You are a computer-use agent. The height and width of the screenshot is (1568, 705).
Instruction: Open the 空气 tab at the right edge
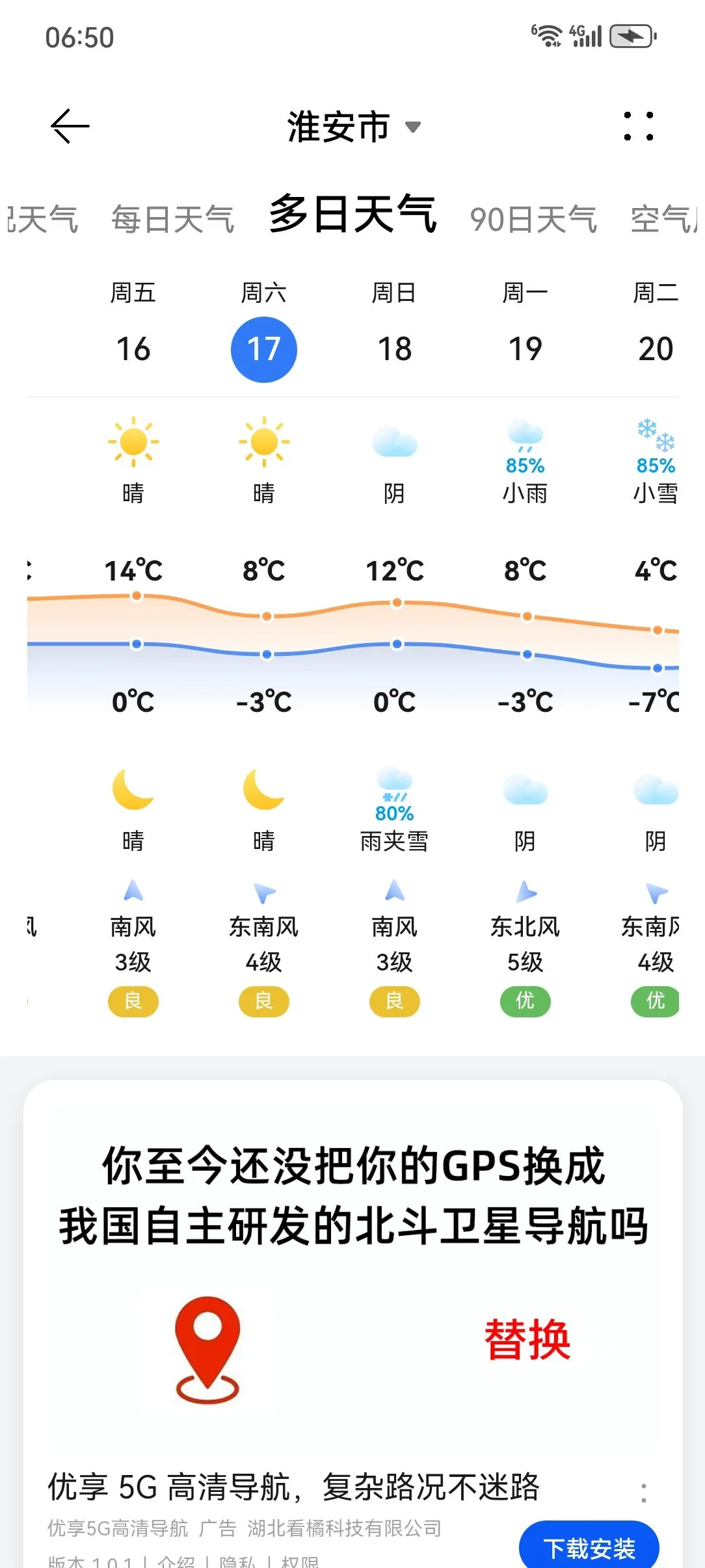[x=665, y=219]
